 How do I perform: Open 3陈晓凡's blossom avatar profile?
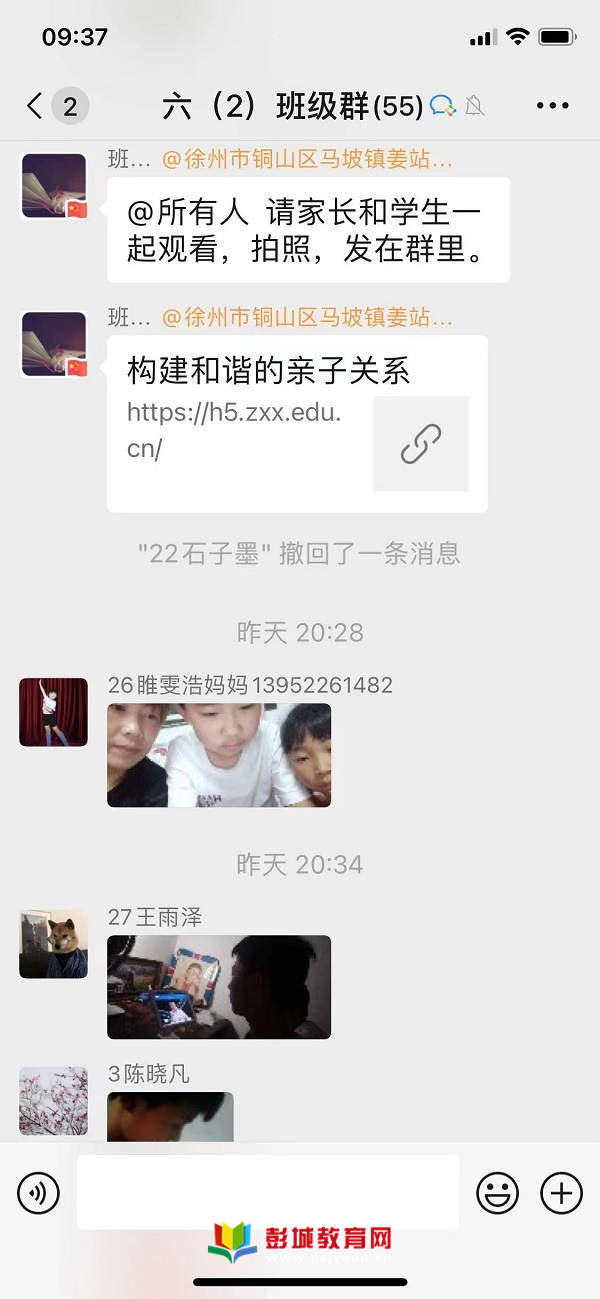53,1101
